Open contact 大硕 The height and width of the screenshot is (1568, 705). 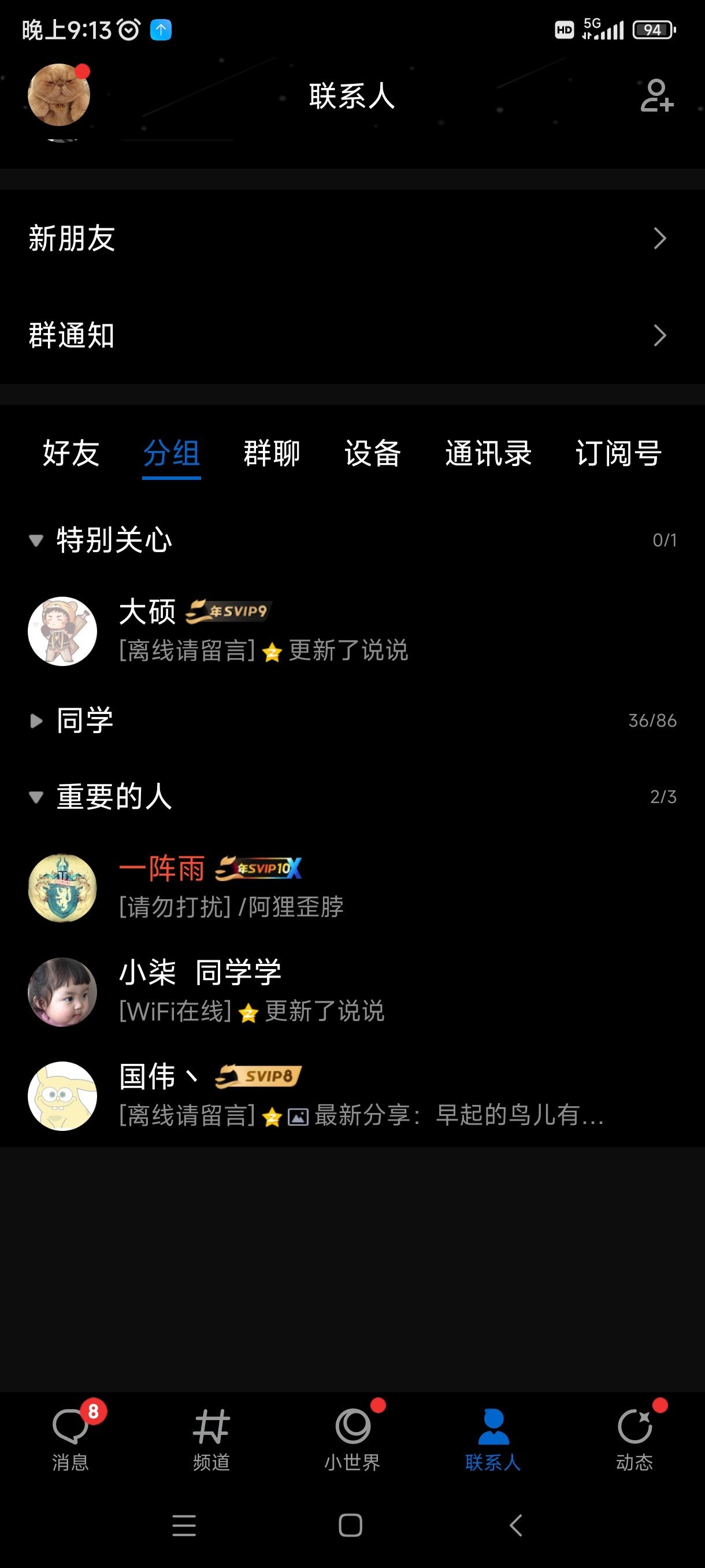click(x=352, y=631)
